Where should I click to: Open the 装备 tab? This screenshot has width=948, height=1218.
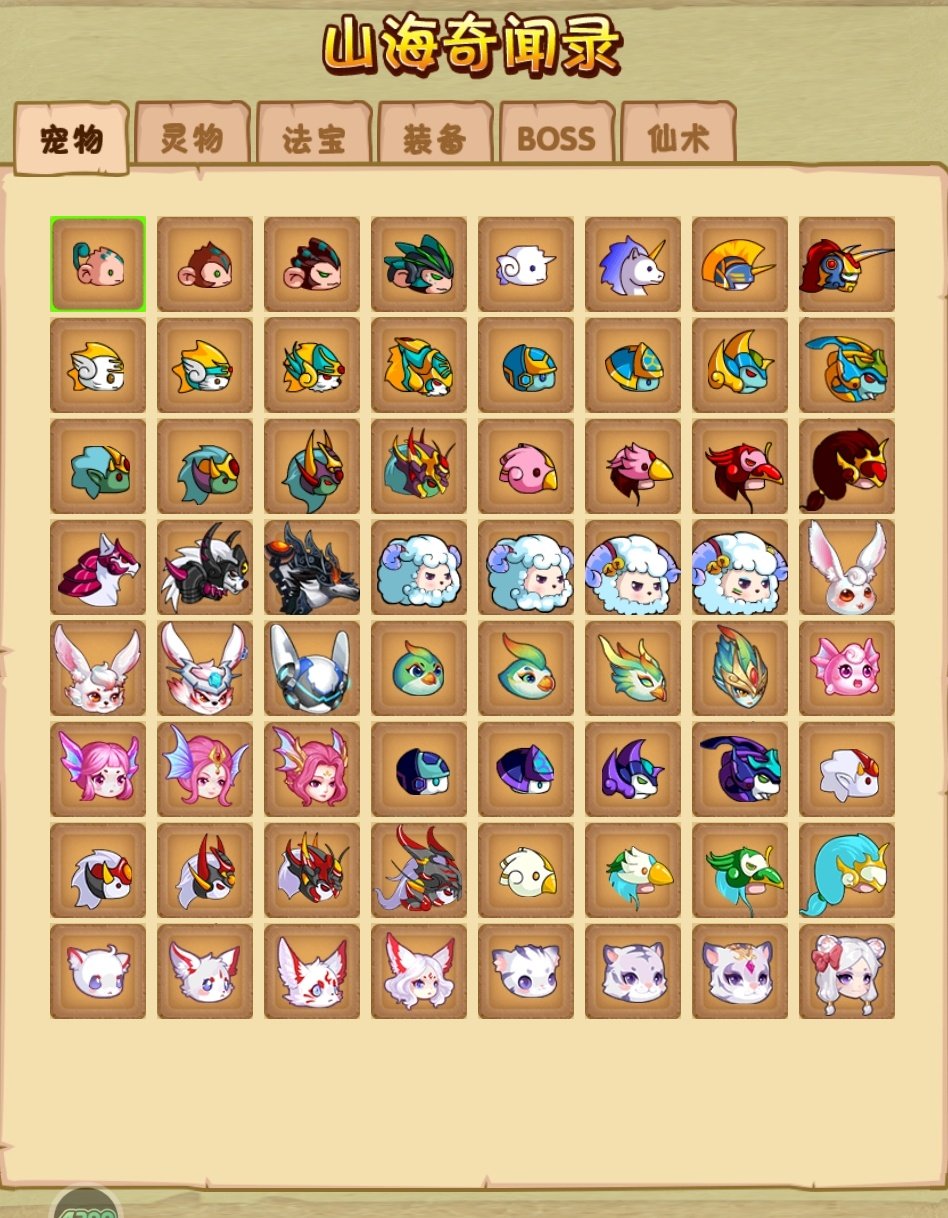point(435,138)
